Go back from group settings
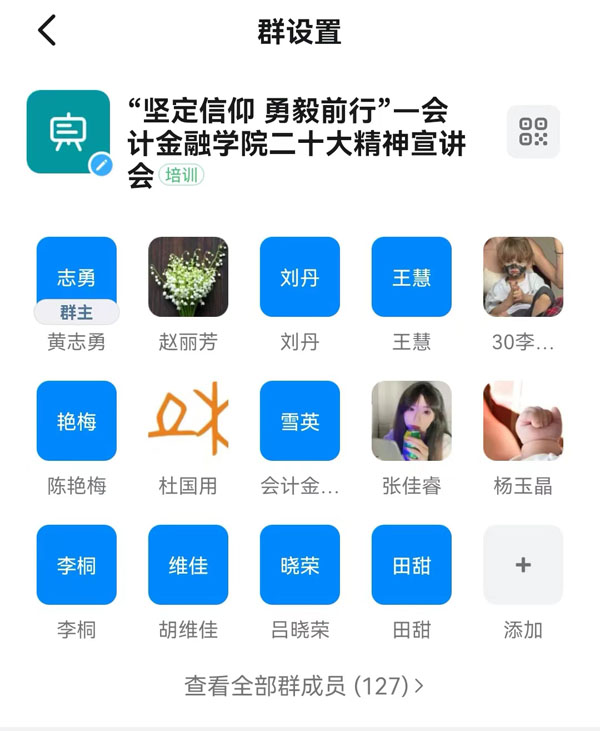The image size is (600, 731). [x=47, y=31]
